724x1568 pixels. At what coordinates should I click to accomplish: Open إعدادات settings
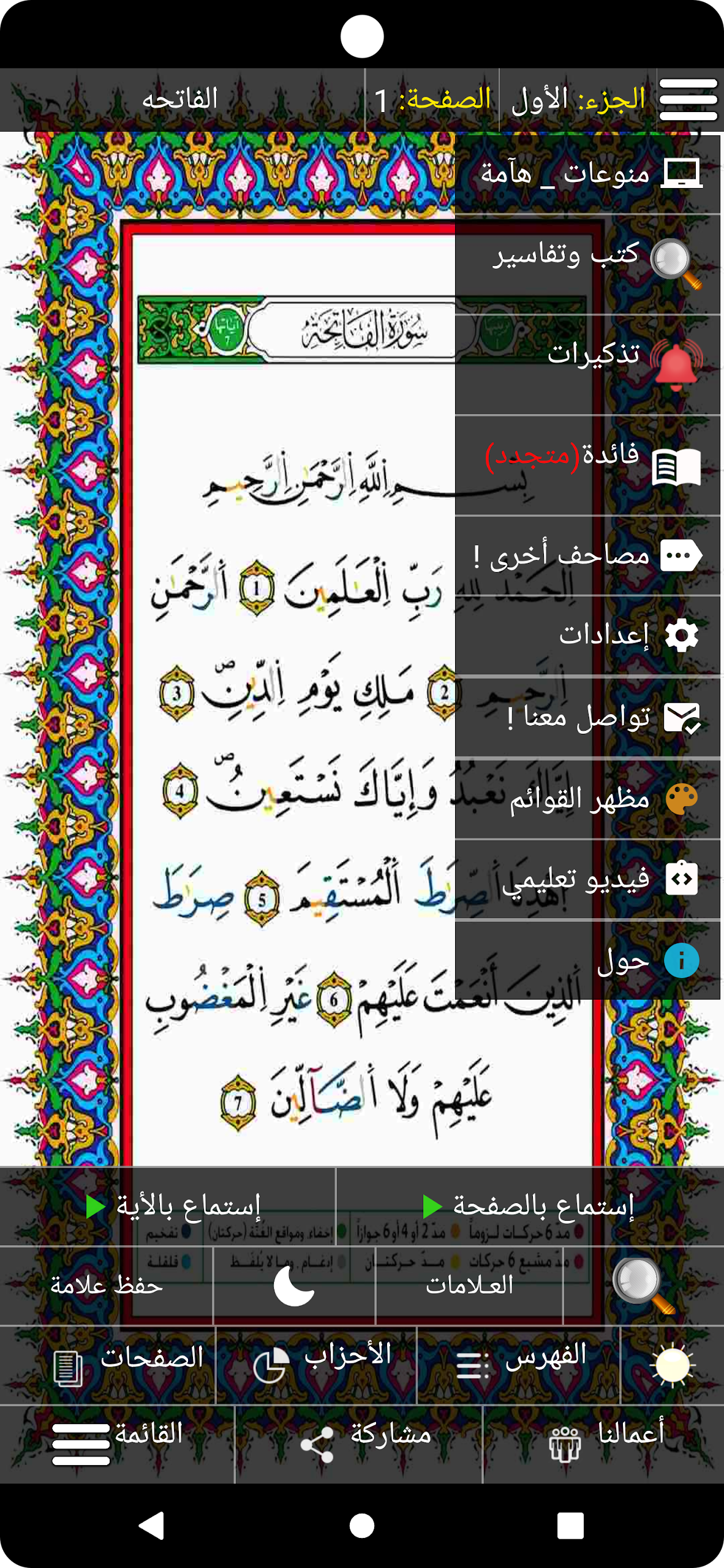click(x=587, y=635)
